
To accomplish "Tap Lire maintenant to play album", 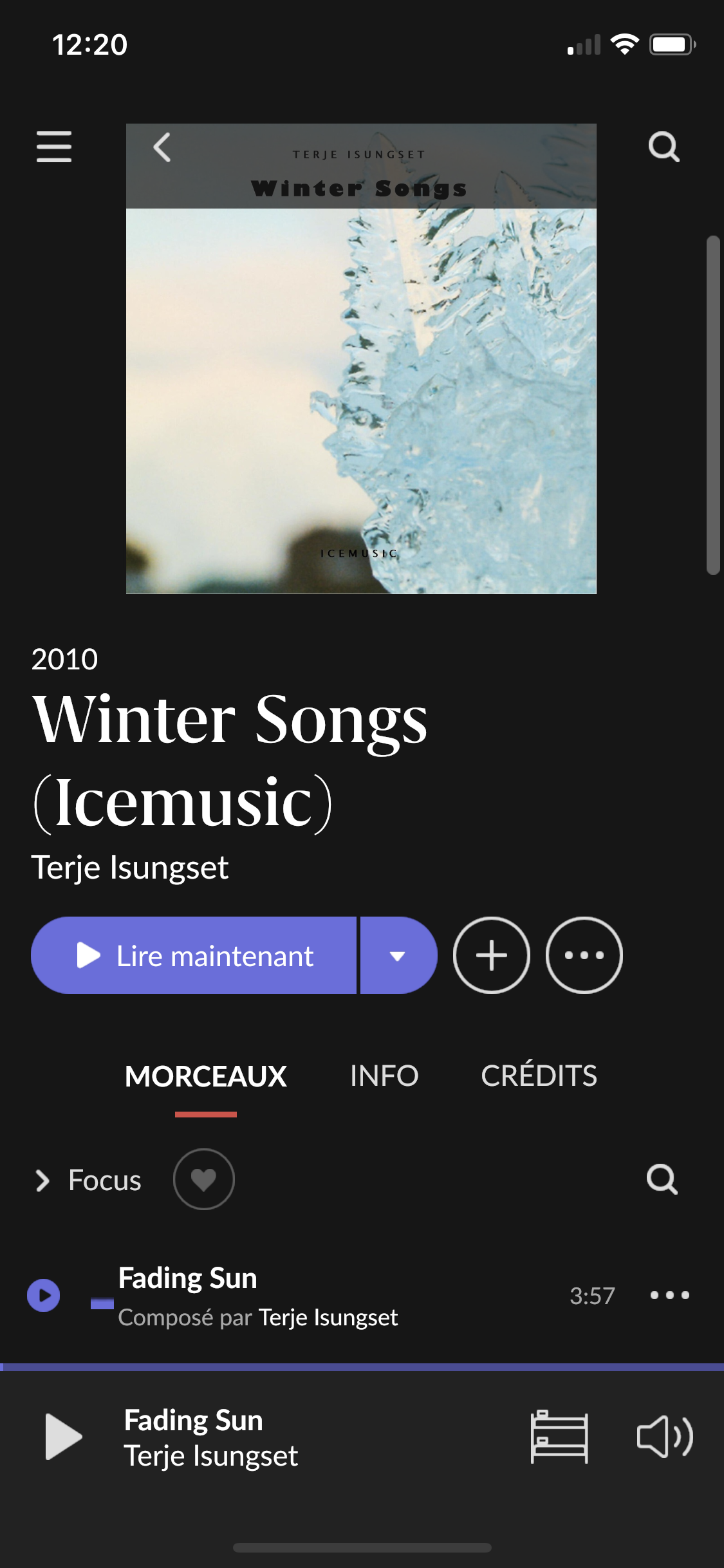I will pyautogui.click(x=194, y=955).
